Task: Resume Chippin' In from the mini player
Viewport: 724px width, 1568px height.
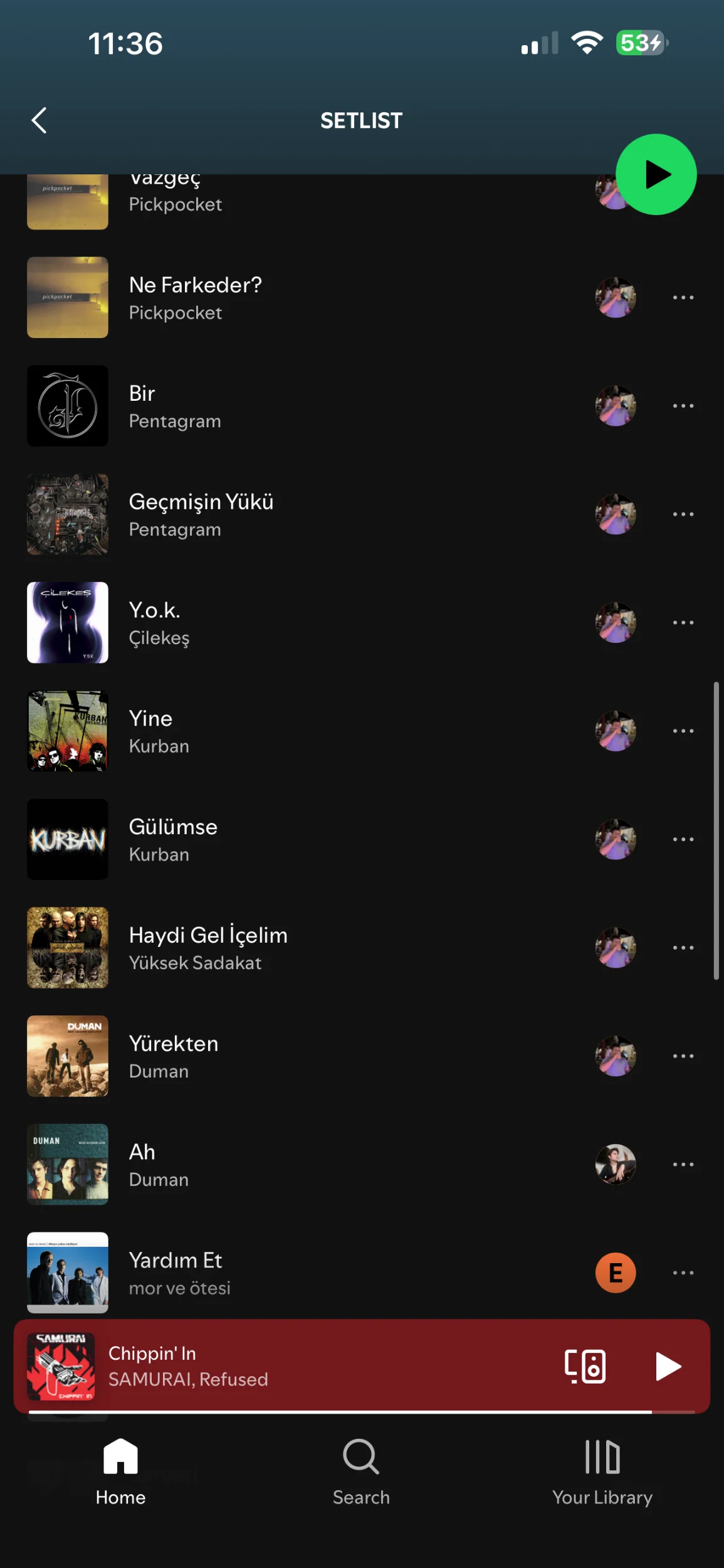Action: [667, 1365]
